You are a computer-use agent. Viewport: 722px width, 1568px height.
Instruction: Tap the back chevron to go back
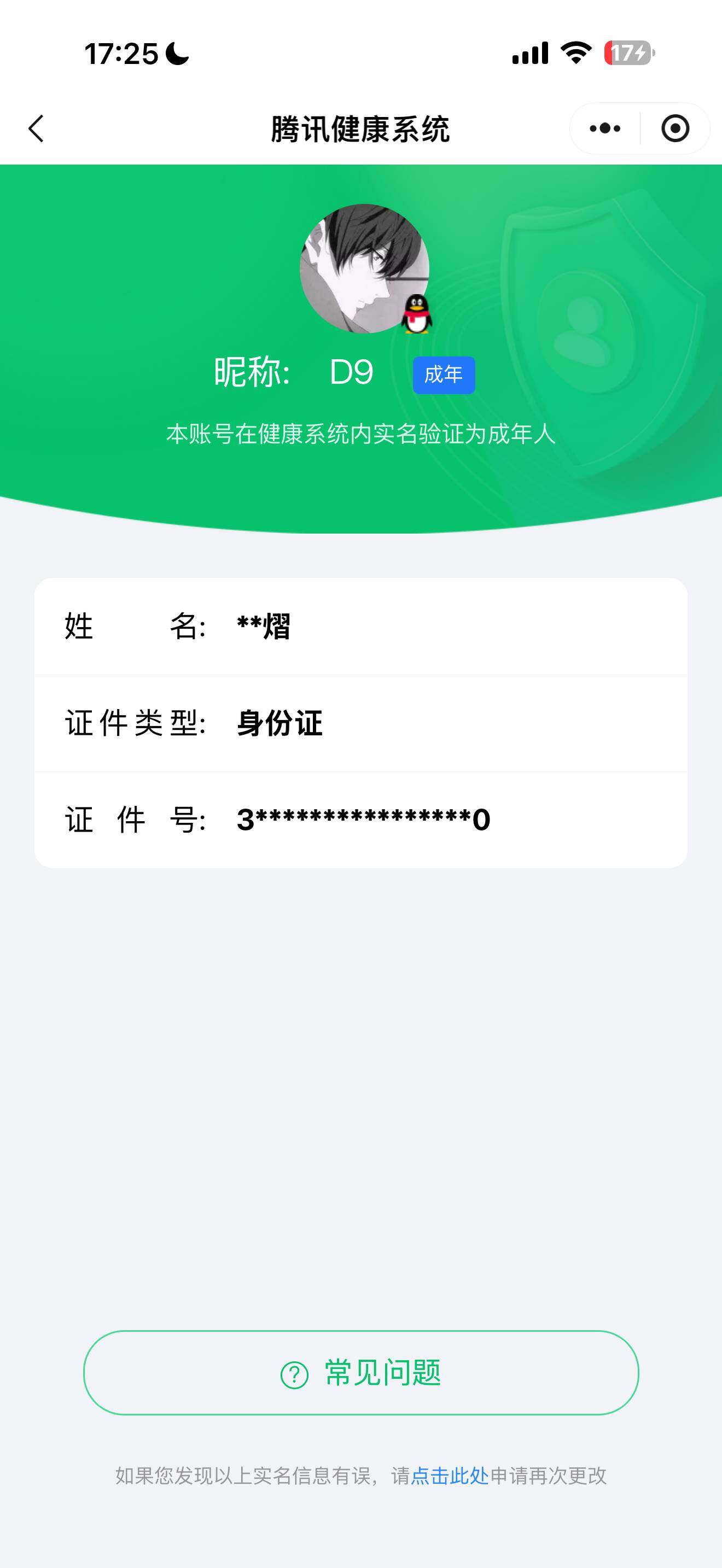(x=36, y=128)
